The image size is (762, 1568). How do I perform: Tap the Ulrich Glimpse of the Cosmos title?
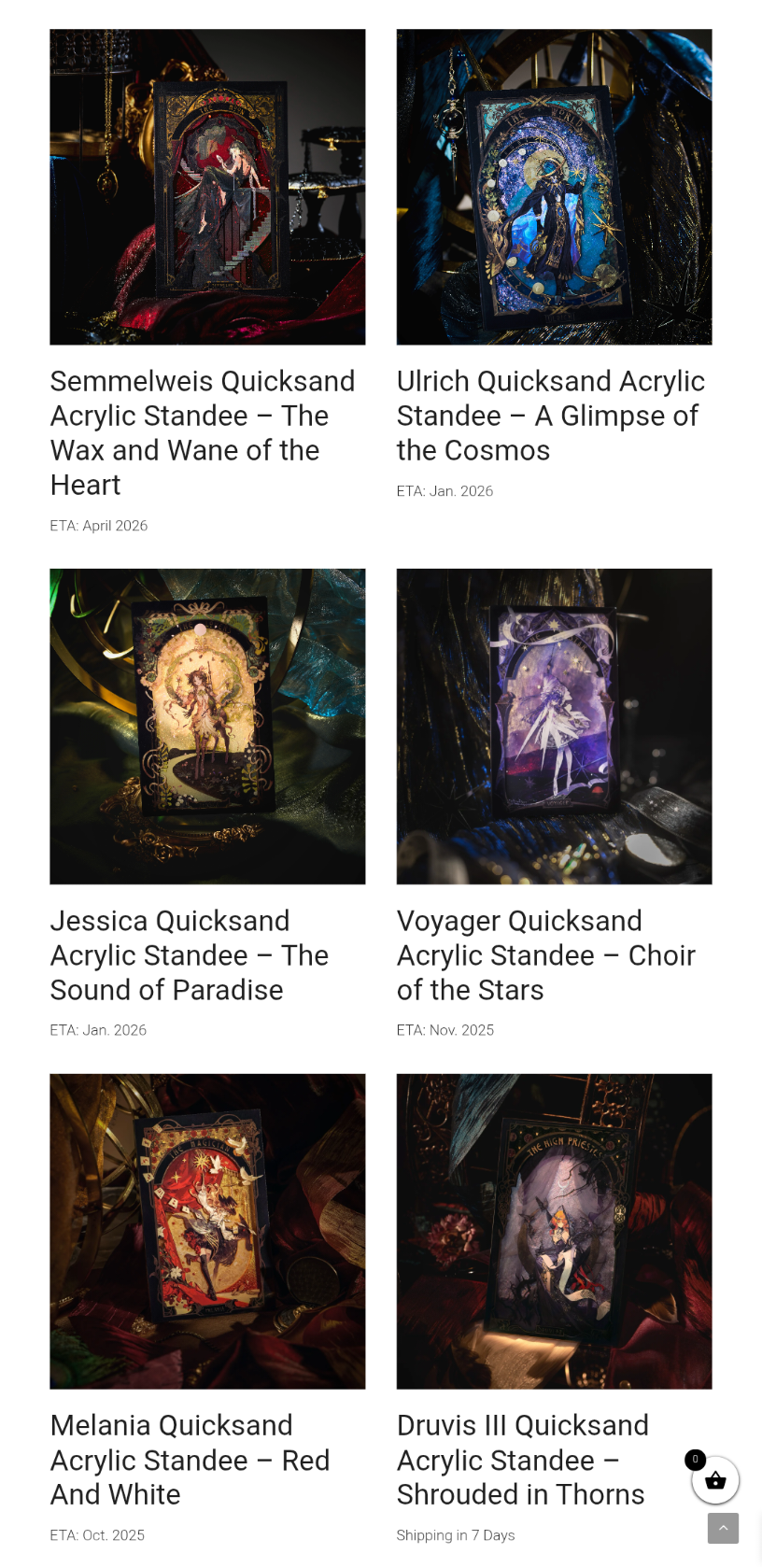tap(550, 416)
